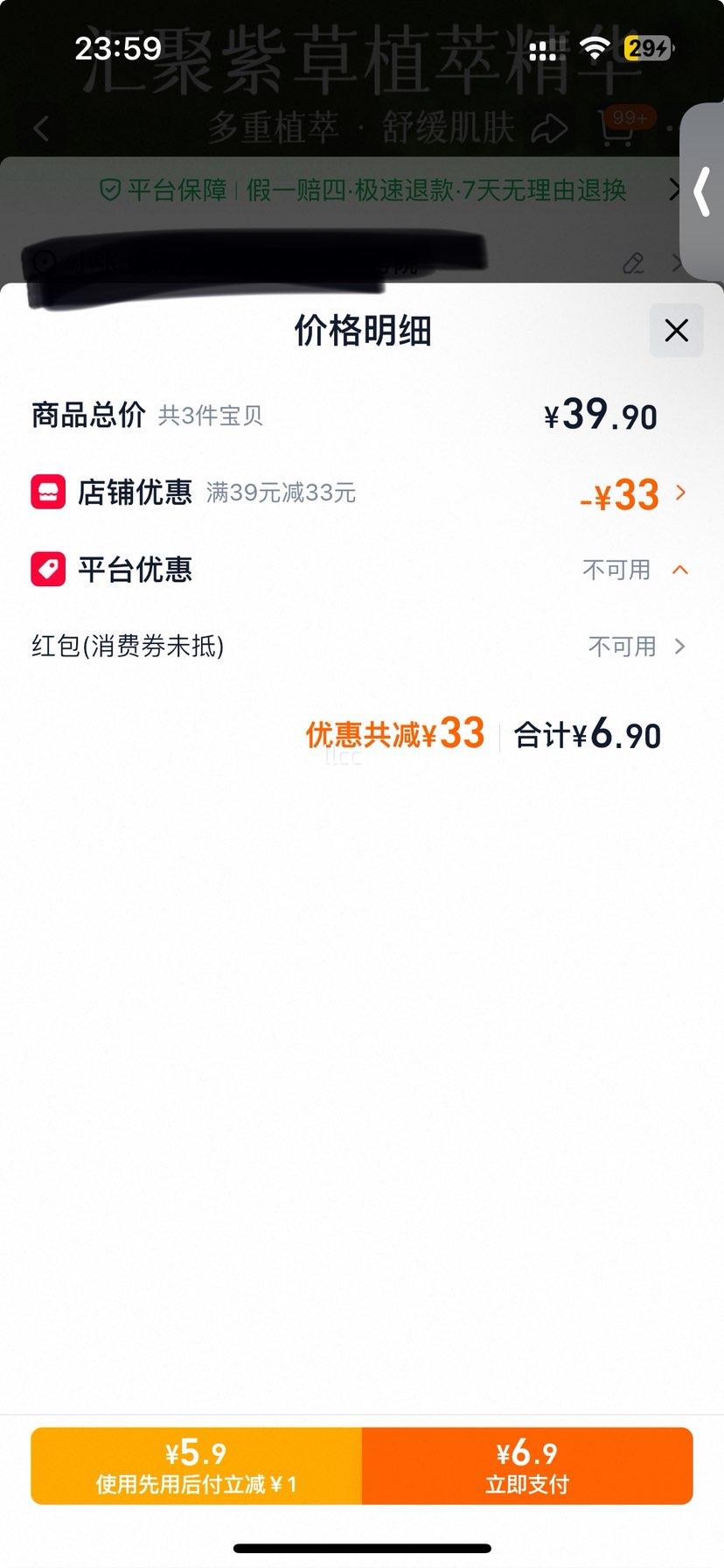Tap the back arrow at top left
Screen dimensions: 724x1568
[41, 128]
